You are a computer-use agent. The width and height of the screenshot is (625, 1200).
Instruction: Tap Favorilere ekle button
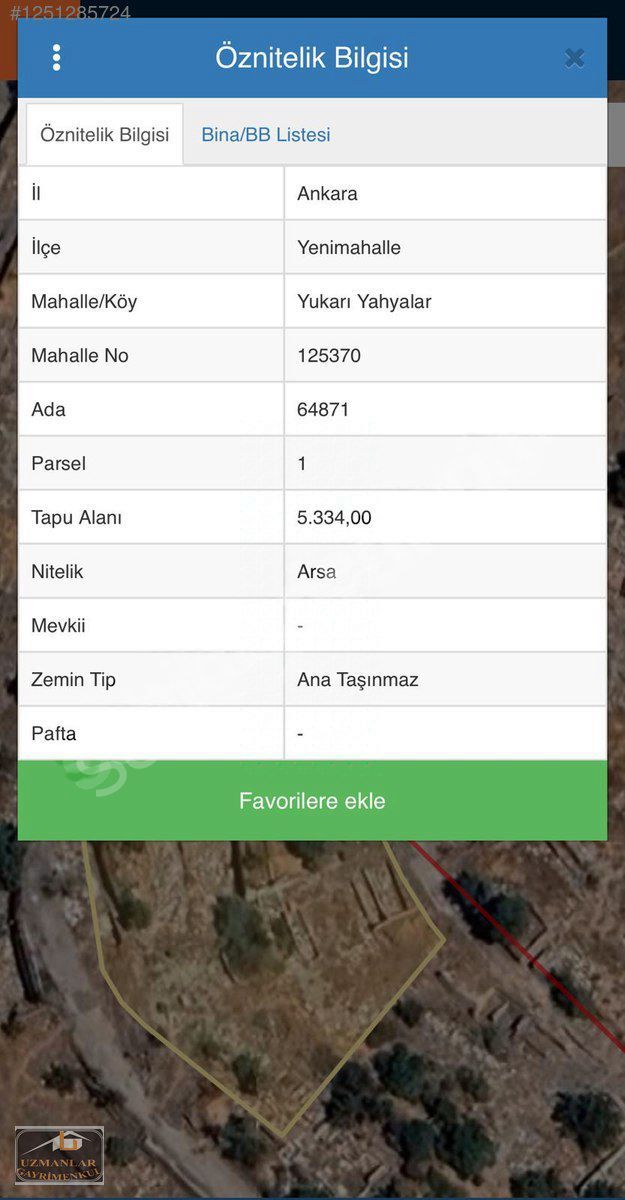click(x=312, y=801)
